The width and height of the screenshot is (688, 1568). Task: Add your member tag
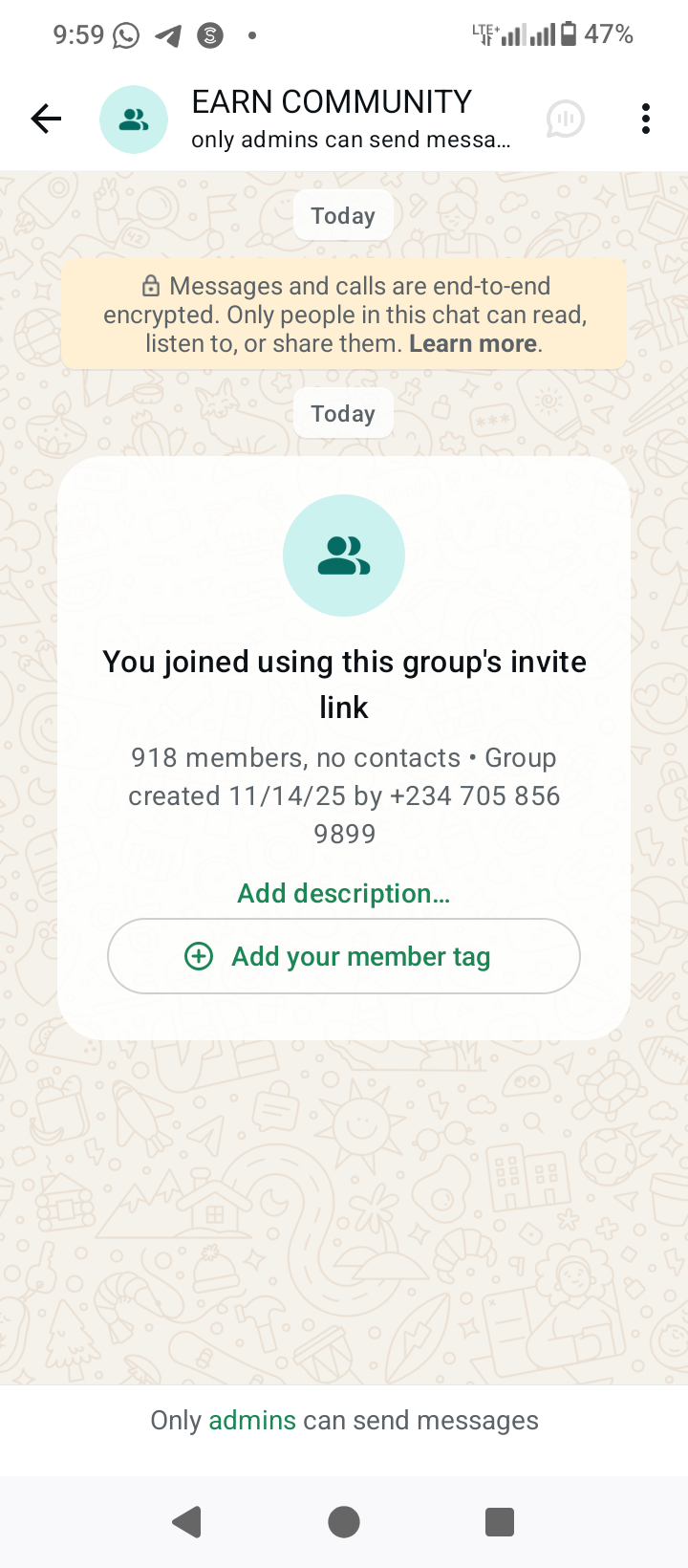[344, 956]
